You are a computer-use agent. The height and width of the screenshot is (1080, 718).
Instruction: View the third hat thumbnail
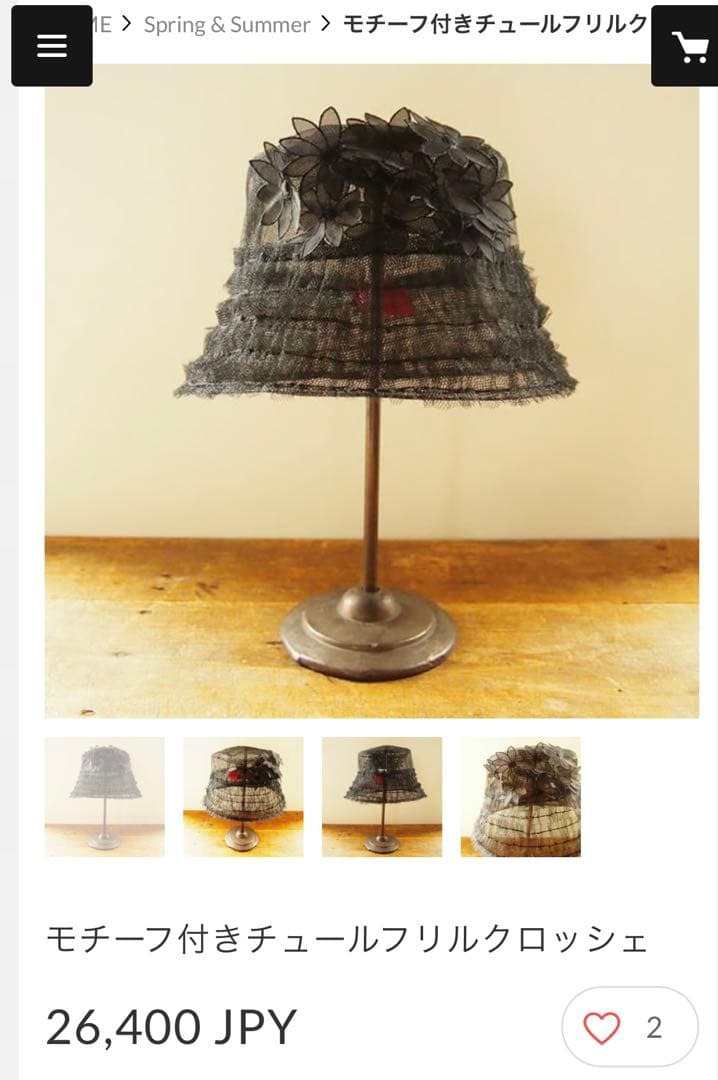click(x=382, y=797)
